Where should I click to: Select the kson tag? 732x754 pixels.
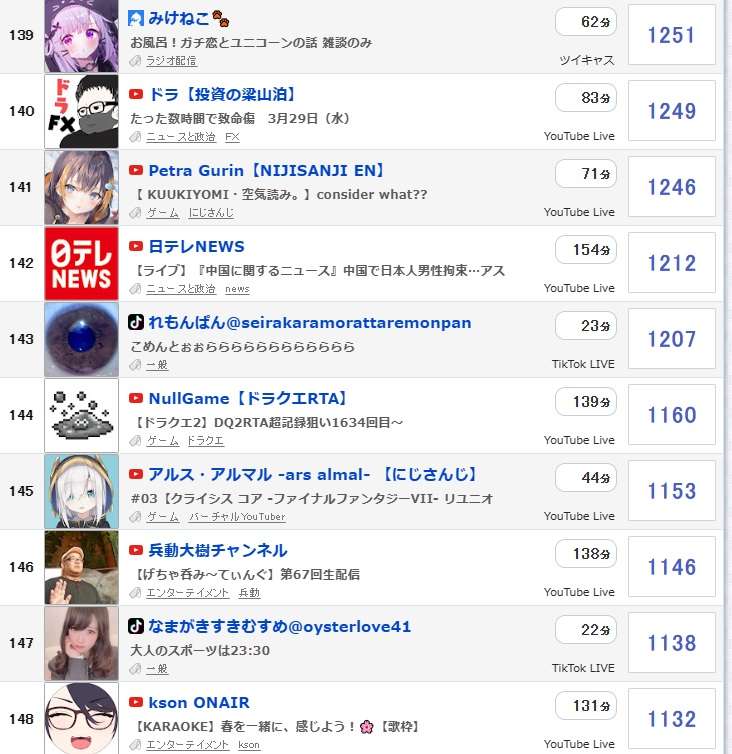pyautogui.click(x=248, y=745)
